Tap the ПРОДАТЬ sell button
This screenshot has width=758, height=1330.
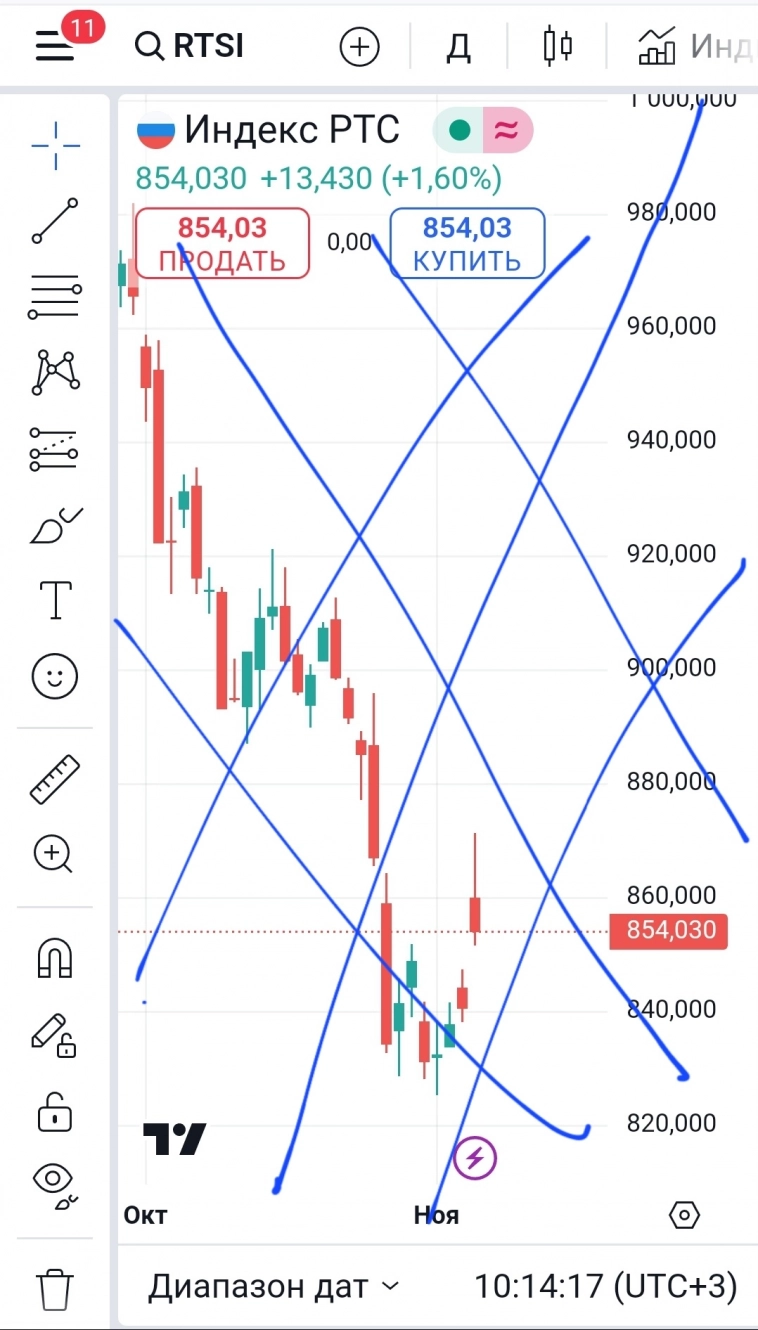click(x=222, y=243)
